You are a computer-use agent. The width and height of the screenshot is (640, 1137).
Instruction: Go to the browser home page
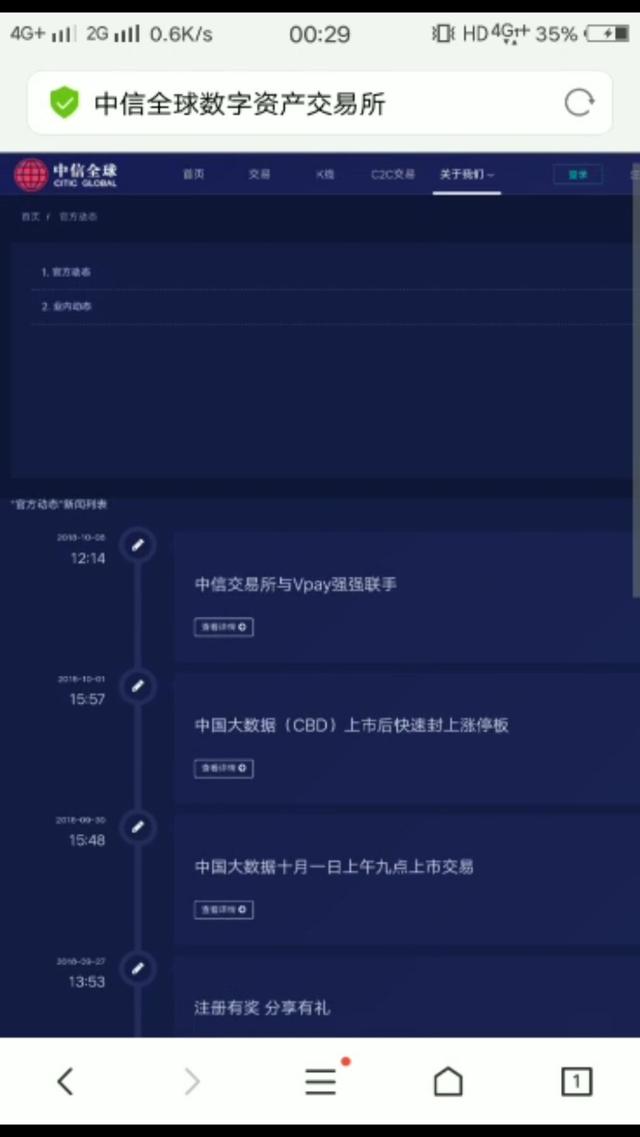448,1082
